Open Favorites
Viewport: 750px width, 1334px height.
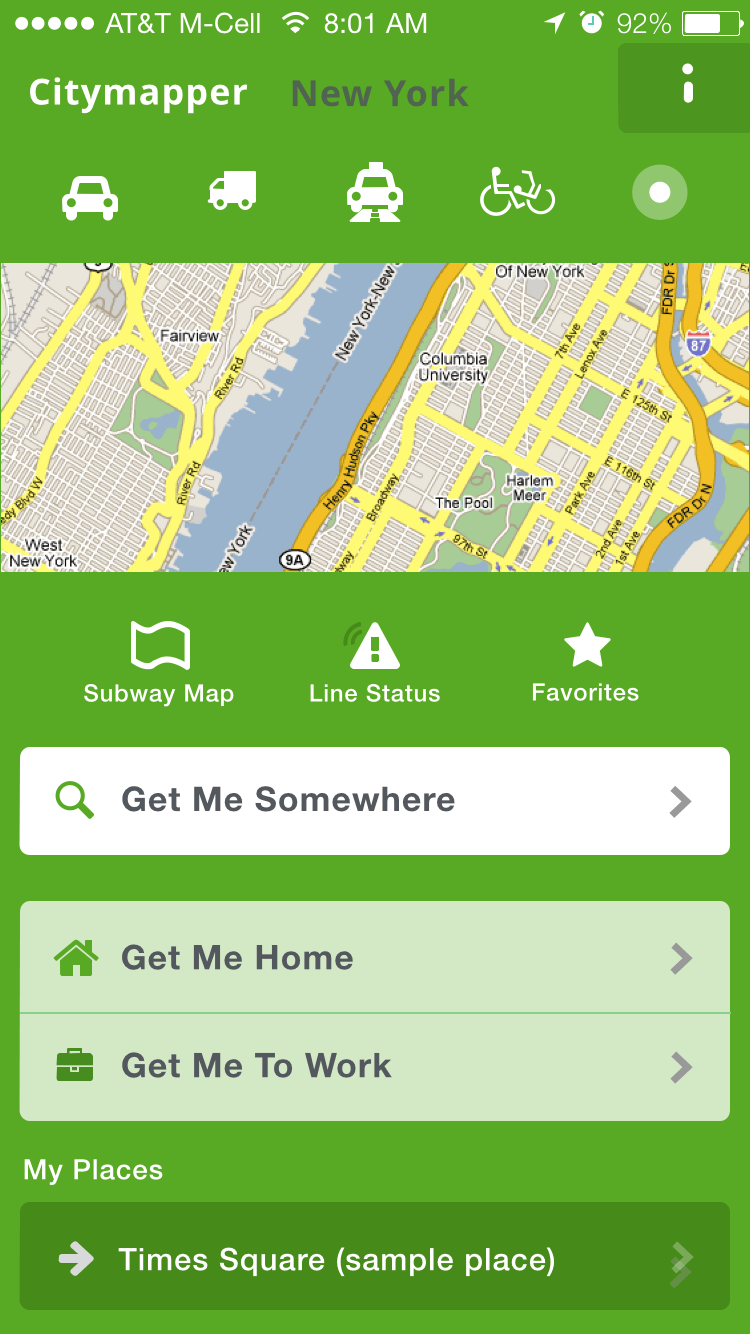(586, 663)
